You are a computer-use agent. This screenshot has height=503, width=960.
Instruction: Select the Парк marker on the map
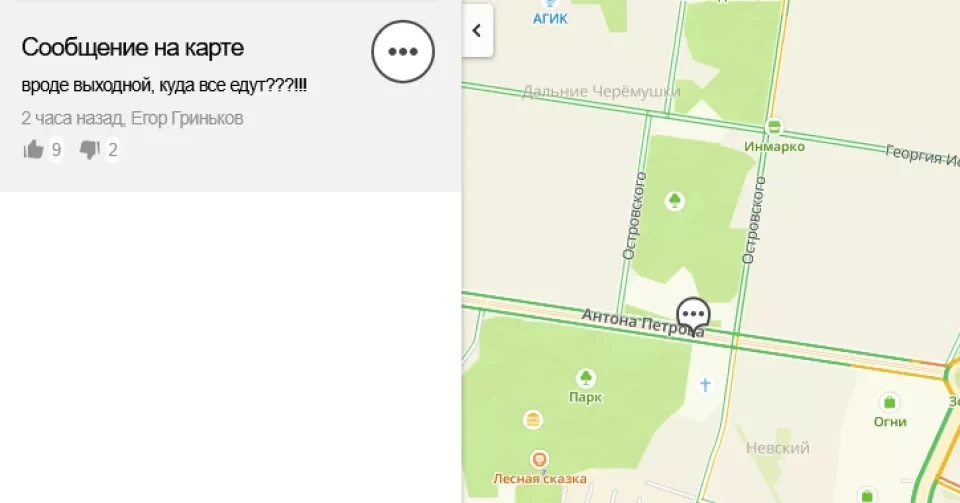(586, 377)
